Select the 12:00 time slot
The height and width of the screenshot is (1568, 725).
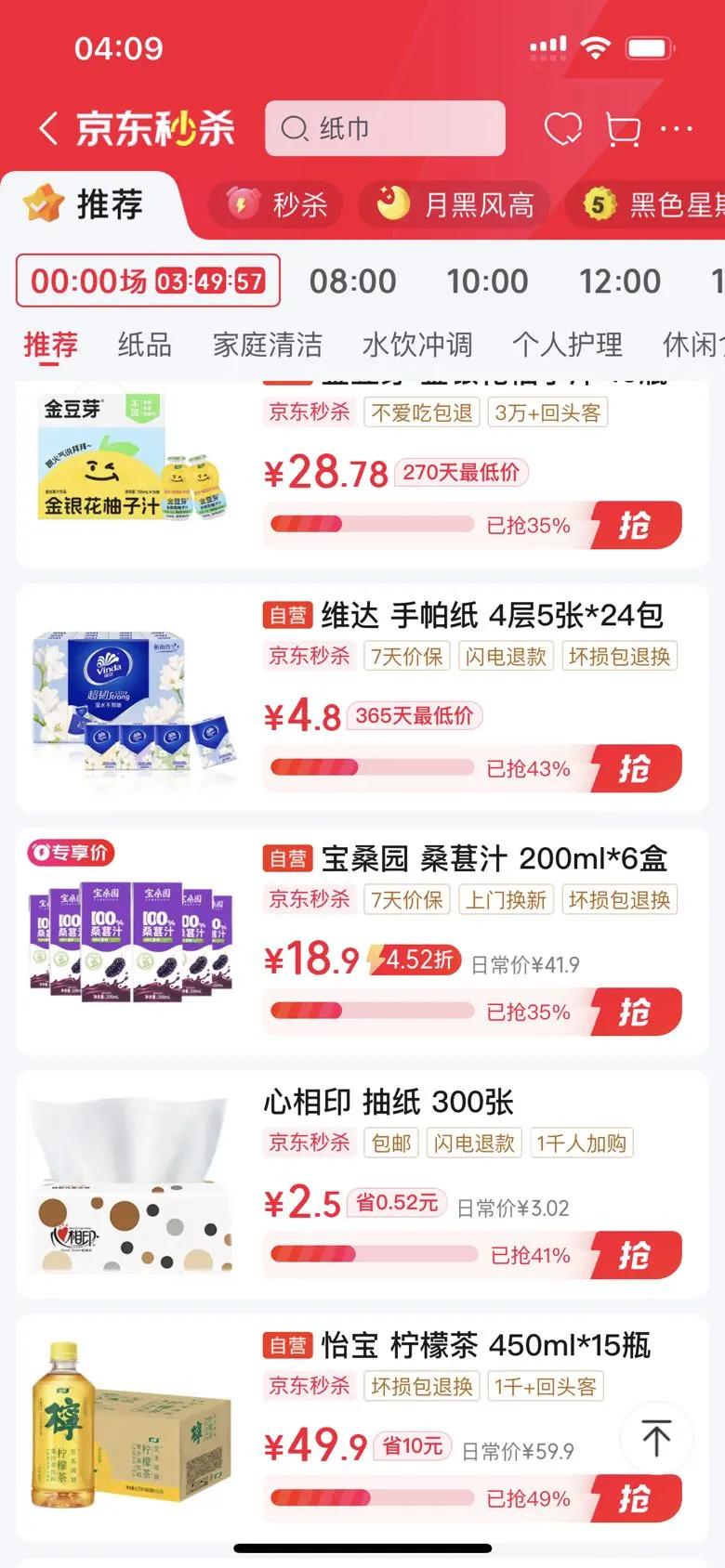620,281
